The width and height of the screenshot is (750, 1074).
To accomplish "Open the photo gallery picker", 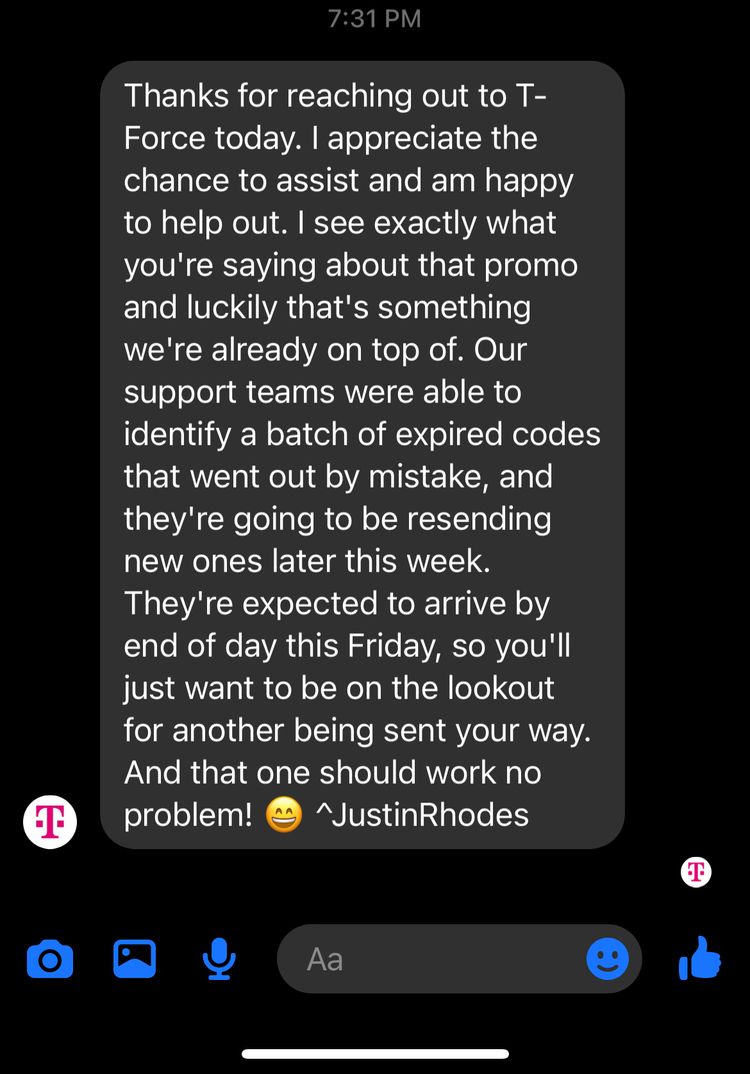I will click(134, 959).
